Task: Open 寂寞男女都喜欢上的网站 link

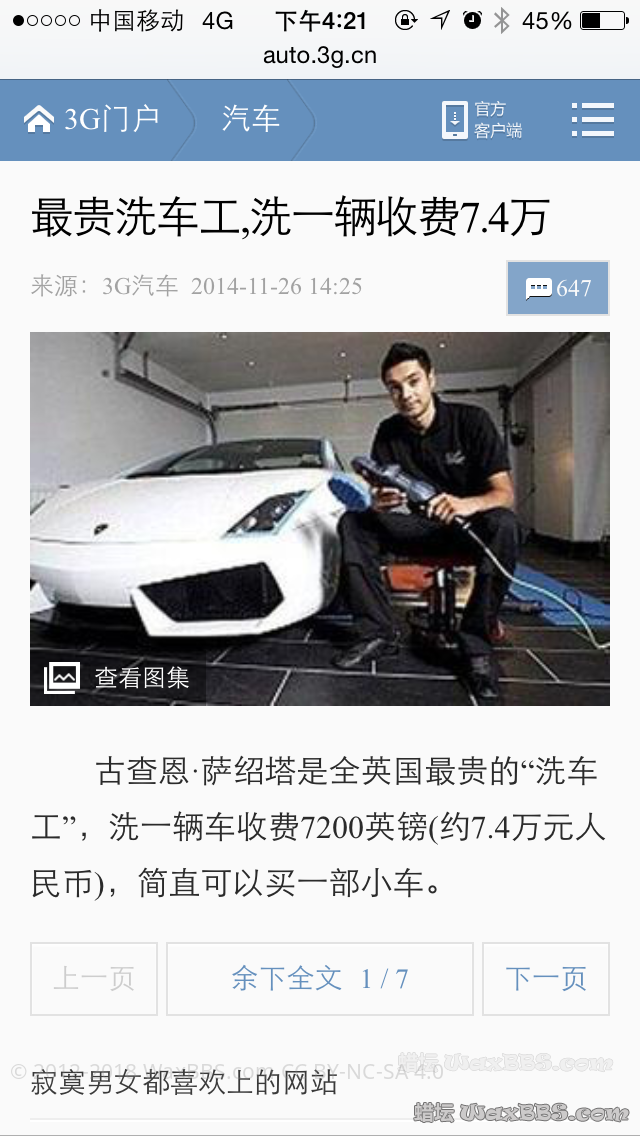Action: click(x=184, y=1083)
